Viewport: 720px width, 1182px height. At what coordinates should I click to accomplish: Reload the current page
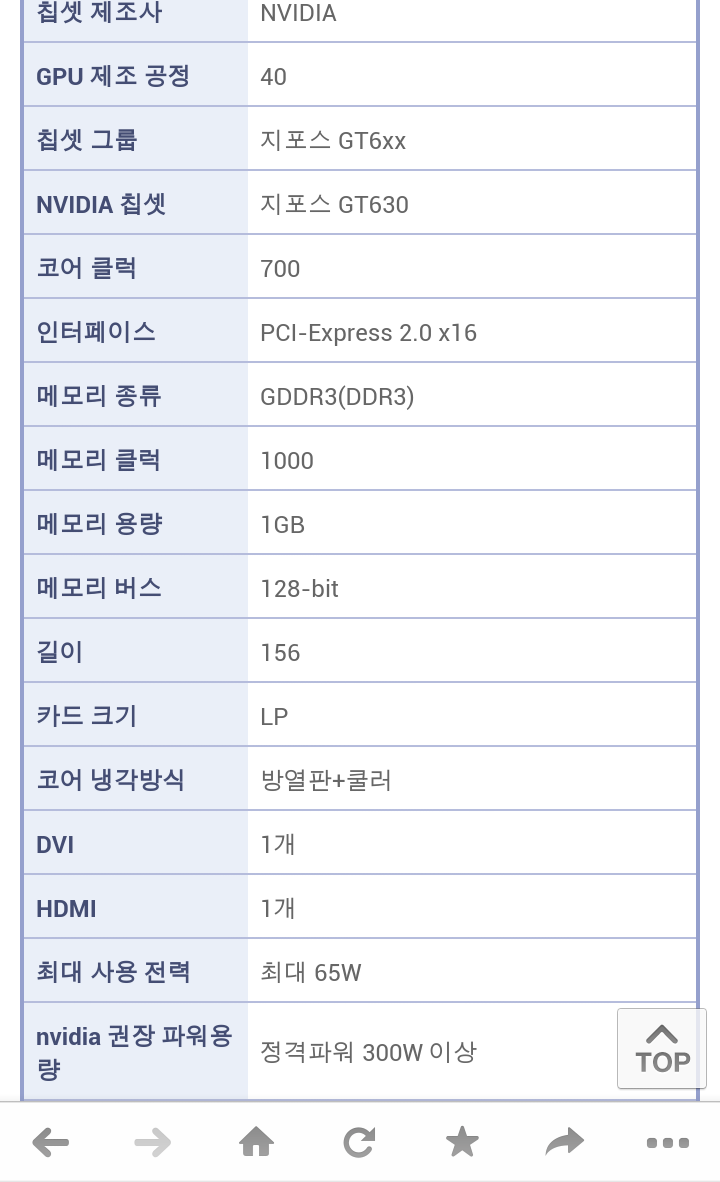point(359,1142)
